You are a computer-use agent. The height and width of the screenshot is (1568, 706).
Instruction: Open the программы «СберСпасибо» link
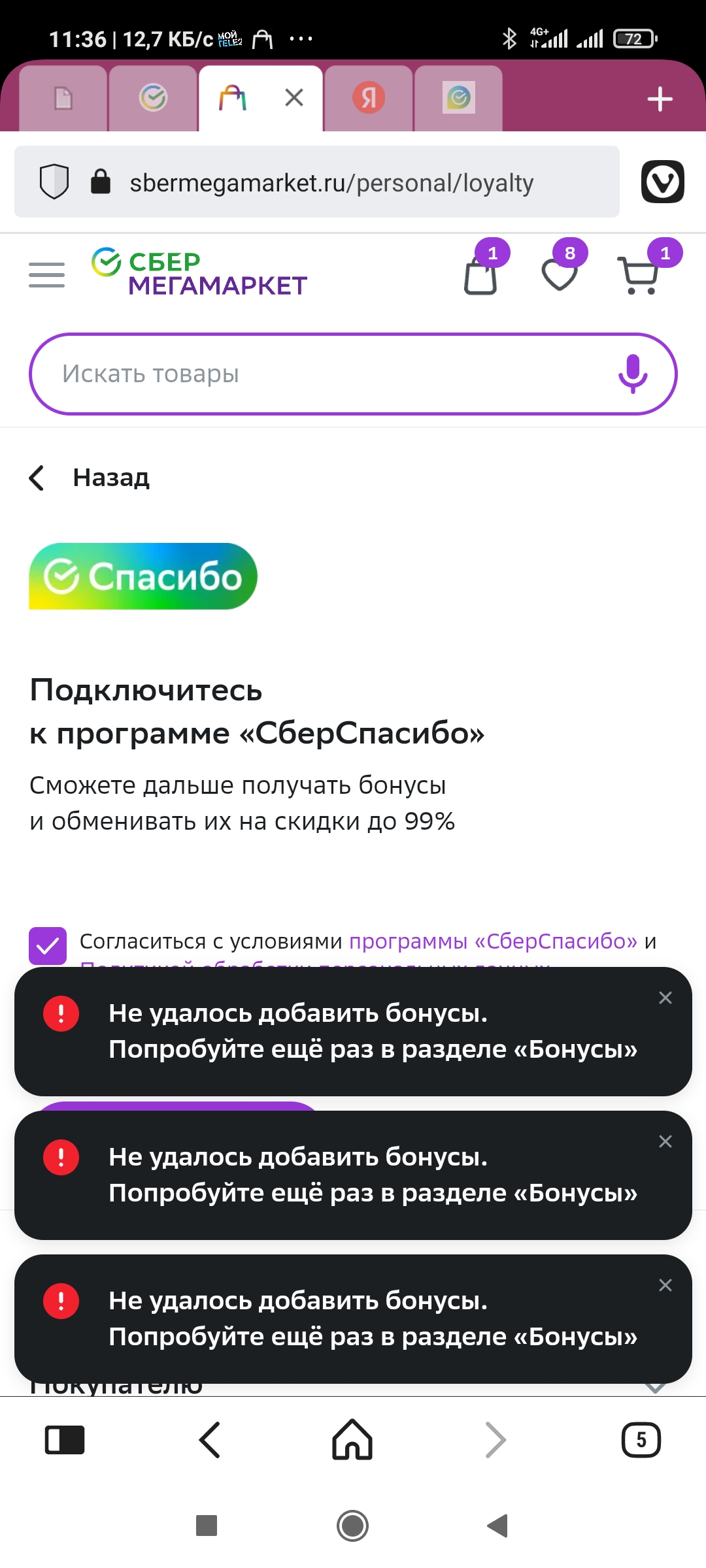pyautogui.click(x=493, y=941)
